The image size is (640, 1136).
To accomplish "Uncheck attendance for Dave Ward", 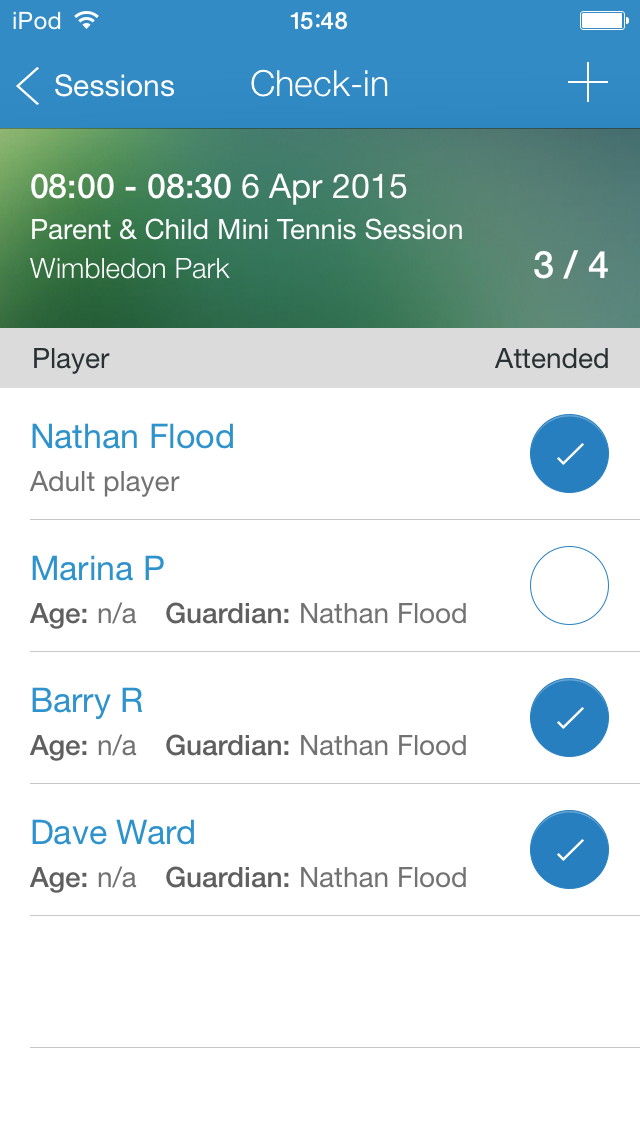I will pyautogui.click(x=569, y=850).
